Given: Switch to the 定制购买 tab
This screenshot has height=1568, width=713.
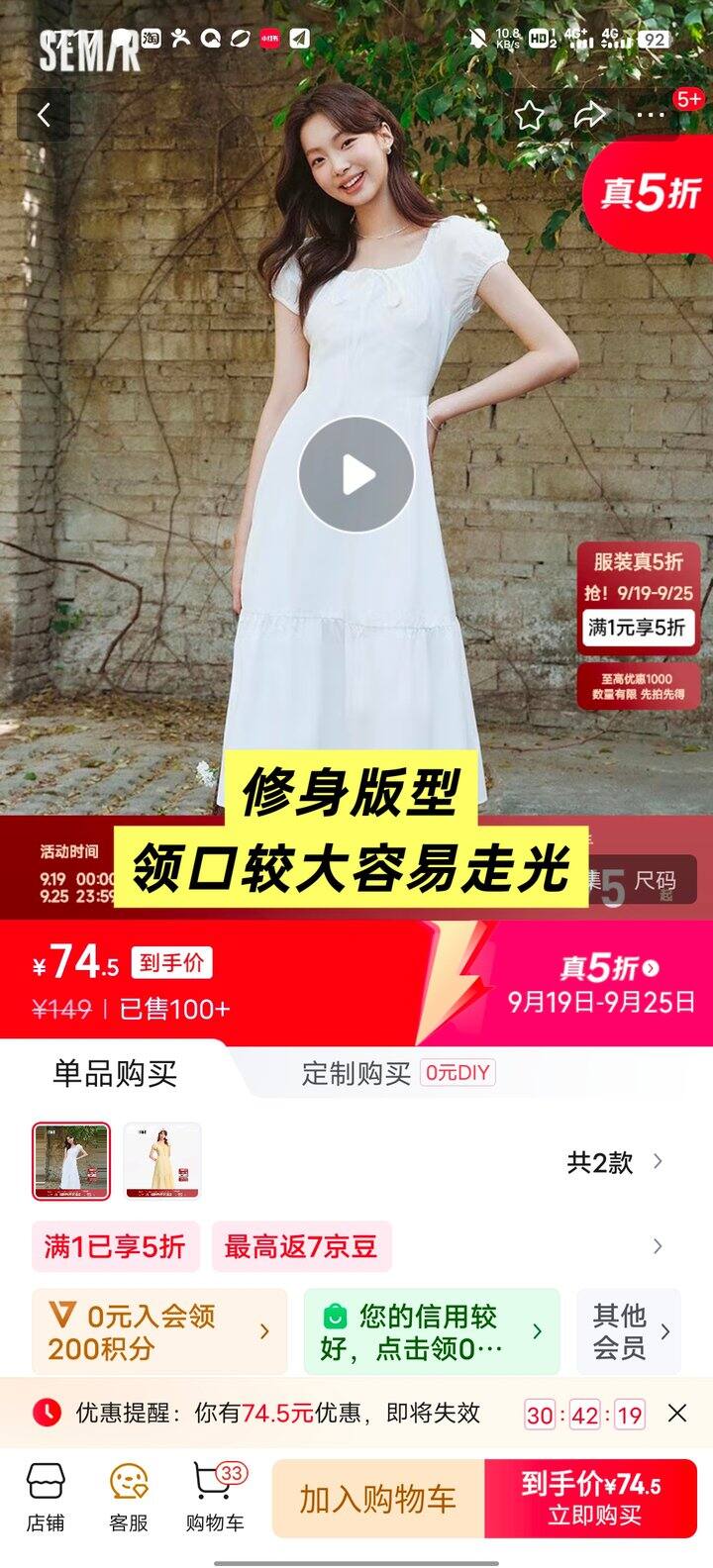Looking at the screenshot, I should coord(398,1073).
